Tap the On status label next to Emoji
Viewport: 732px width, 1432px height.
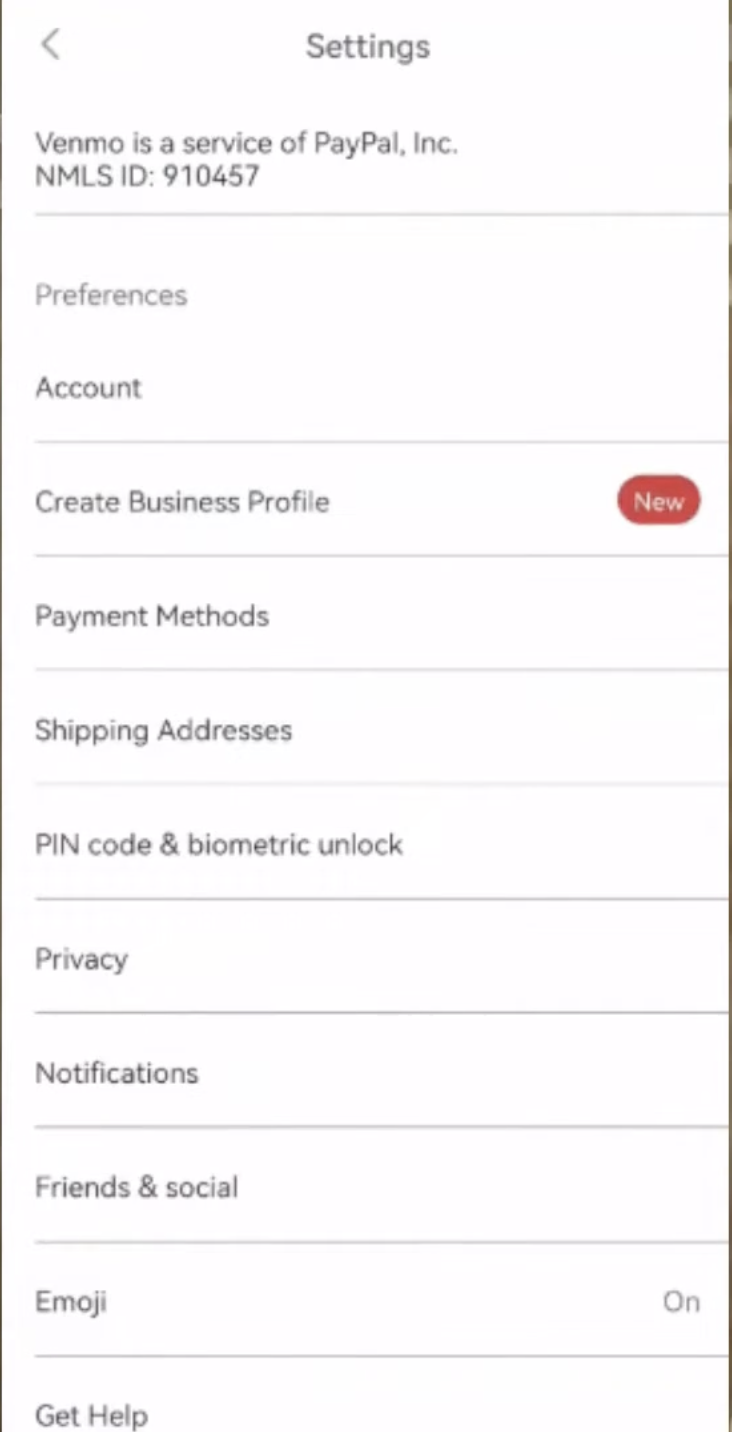point(681,1301)
